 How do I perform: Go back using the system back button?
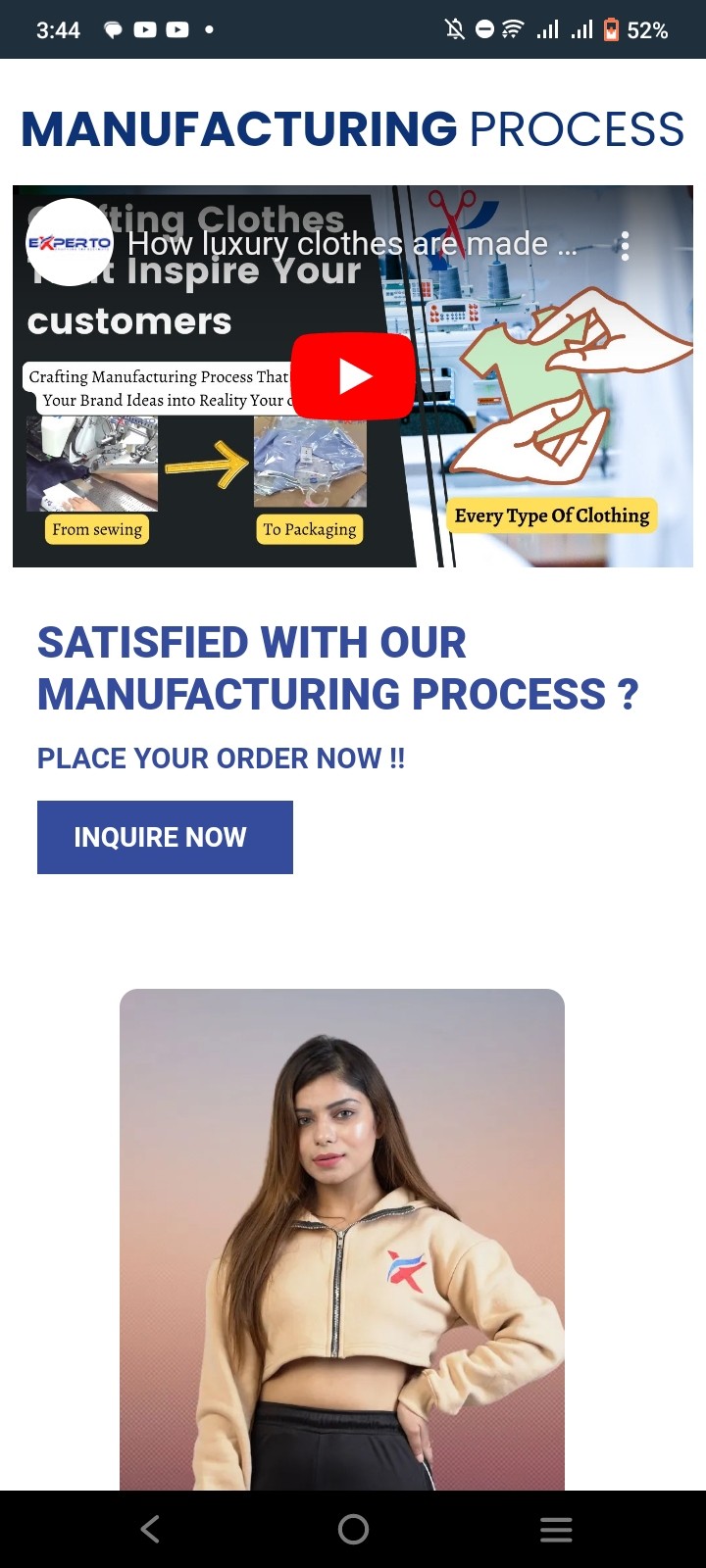(150, 1529)
